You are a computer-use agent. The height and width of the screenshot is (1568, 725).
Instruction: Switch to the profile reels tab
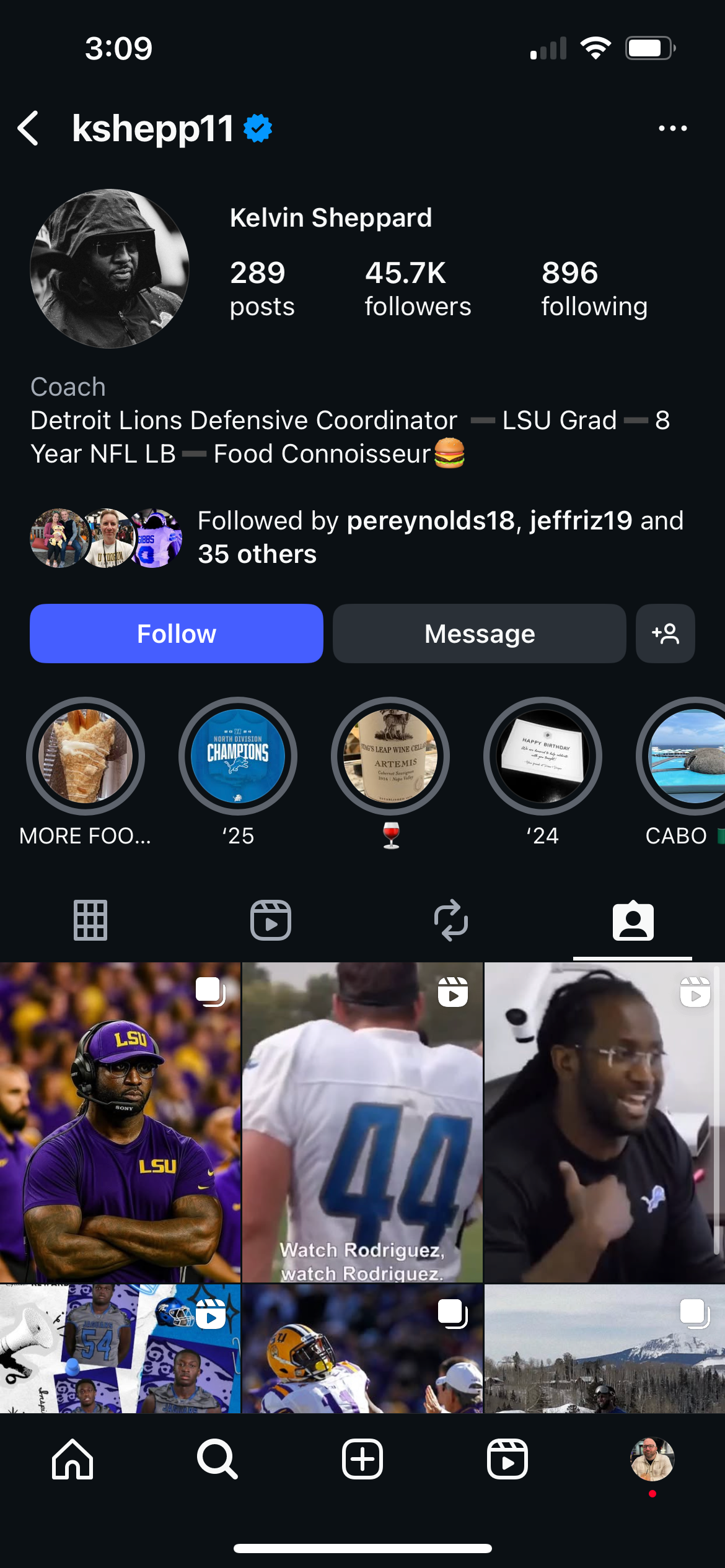(271, 920)
